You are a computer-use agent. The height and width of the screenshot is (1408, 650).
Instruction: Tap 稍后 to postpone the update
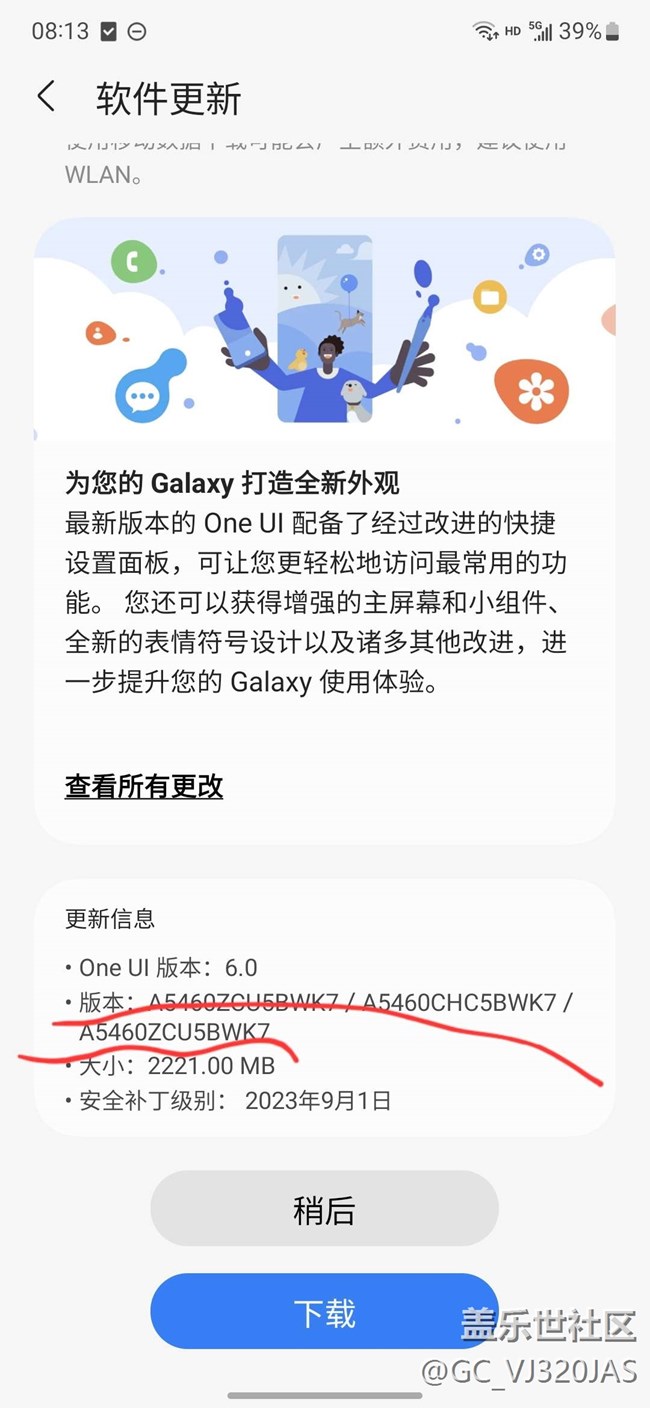[x=324, y=1210]
